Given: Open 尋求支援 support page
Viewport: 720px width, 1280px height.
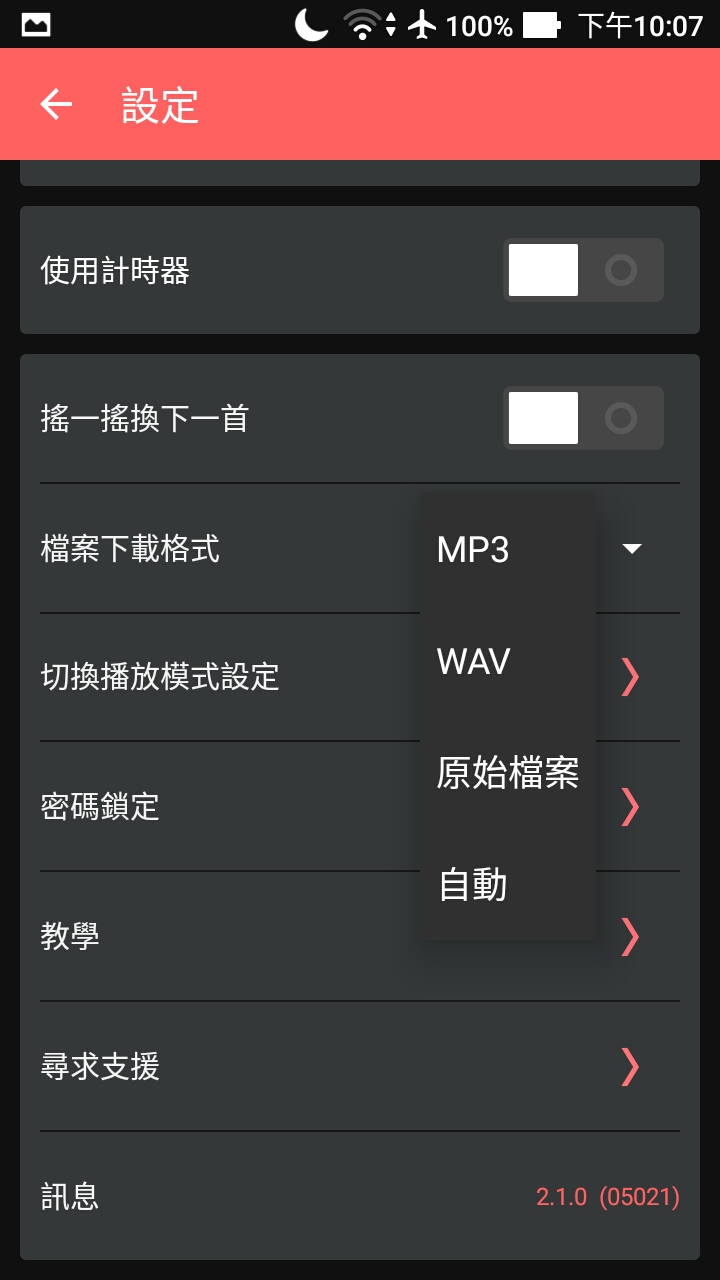Looking at the screenshot, I should 360,1066.
